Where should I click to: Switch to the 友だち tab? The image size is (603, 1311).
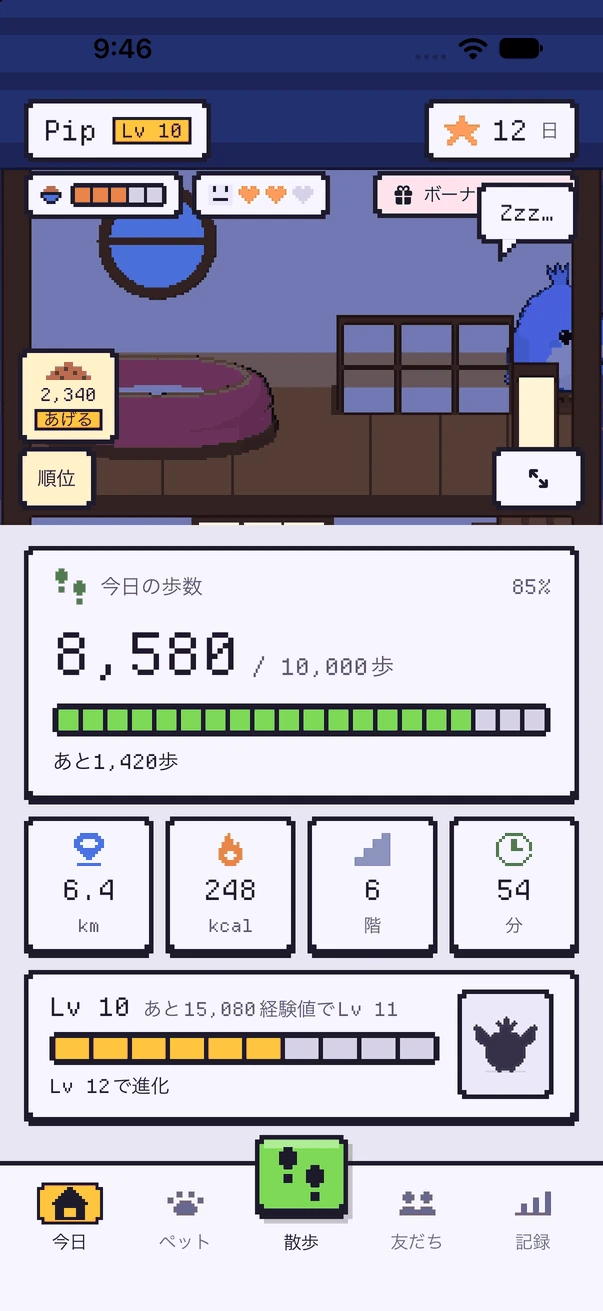click(417, 1217)
